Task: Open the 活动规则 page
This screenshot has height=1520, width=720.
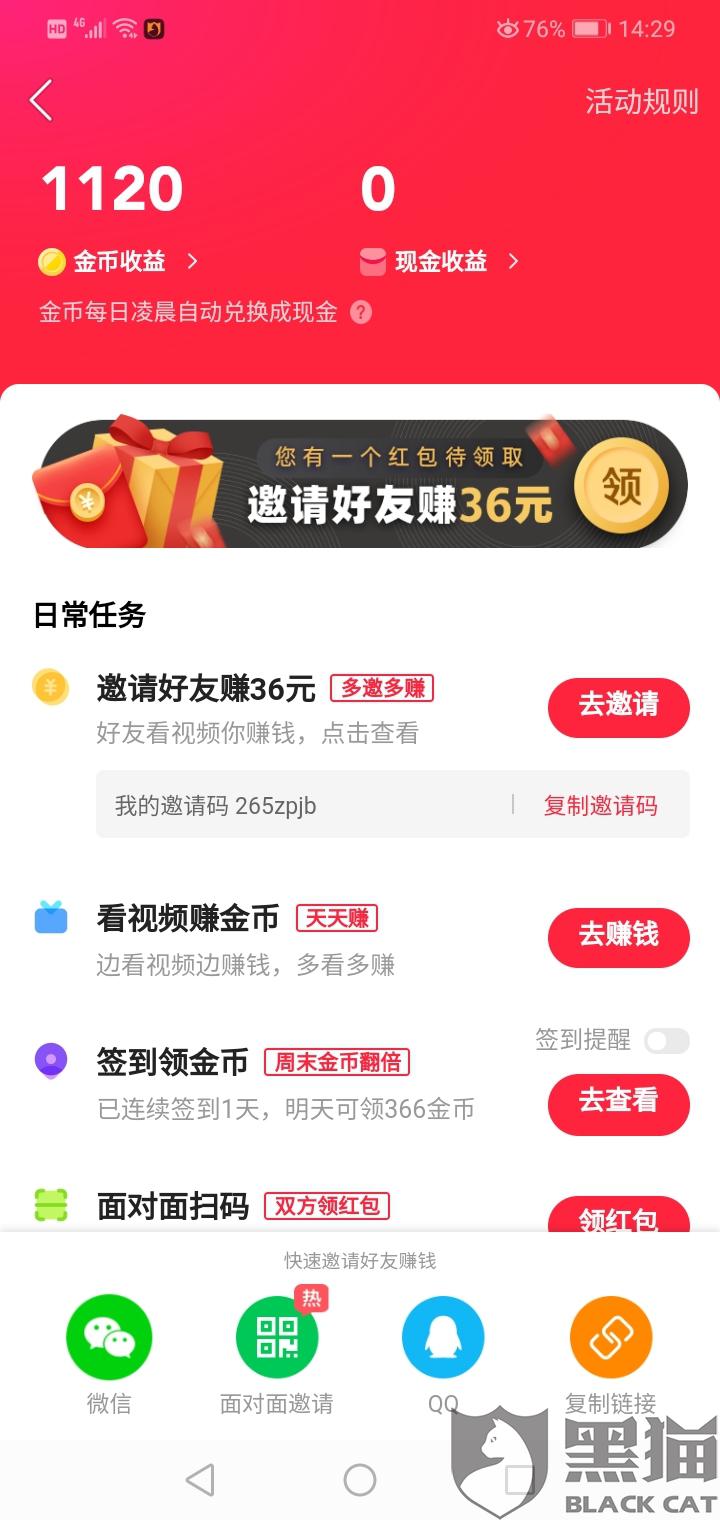Action: coord(640,103)
